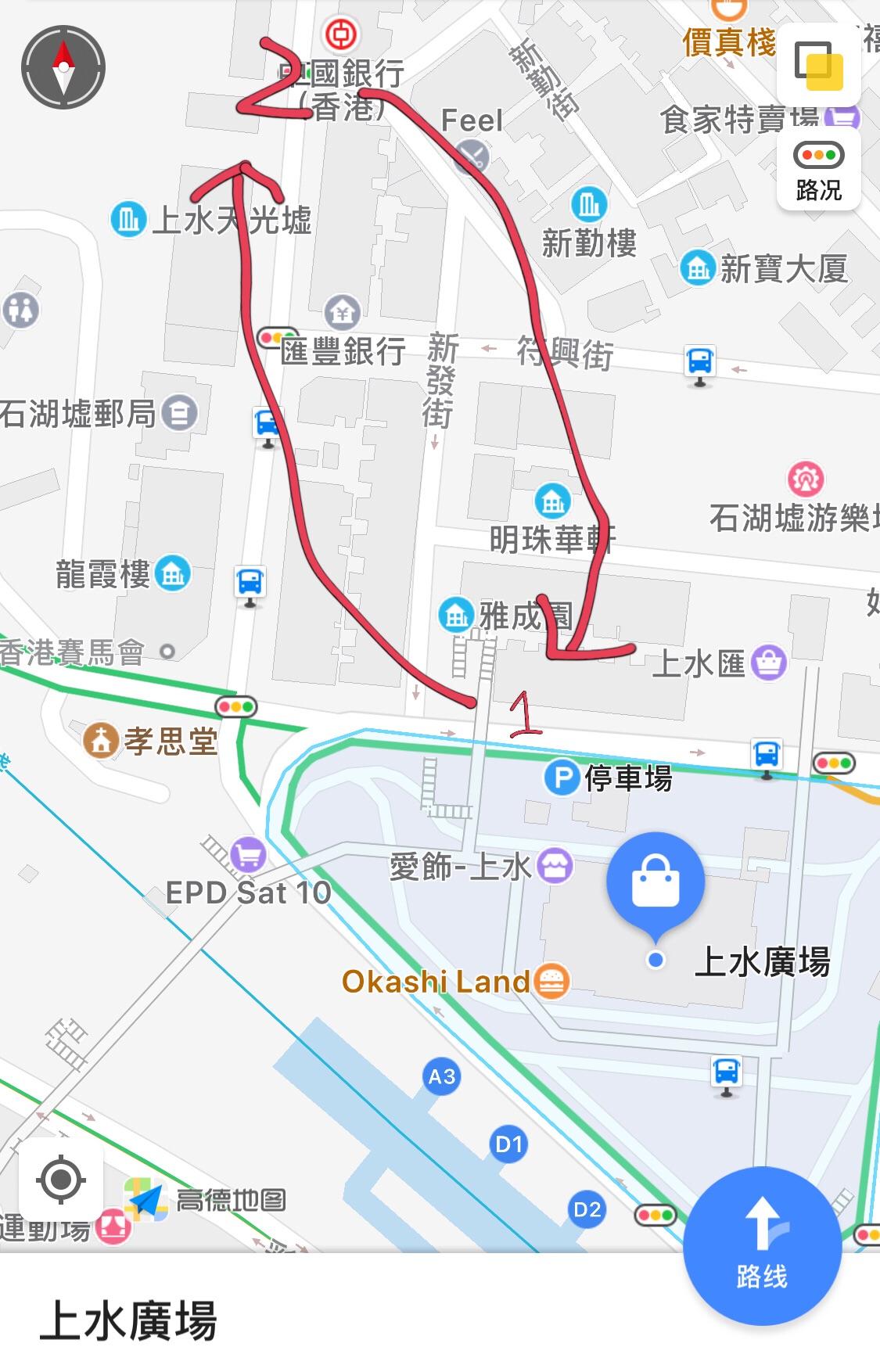Tap the compass to reset map orientation
This screenshot has height=1372, width=880.
pyautogui.click(x=63, y=67)
